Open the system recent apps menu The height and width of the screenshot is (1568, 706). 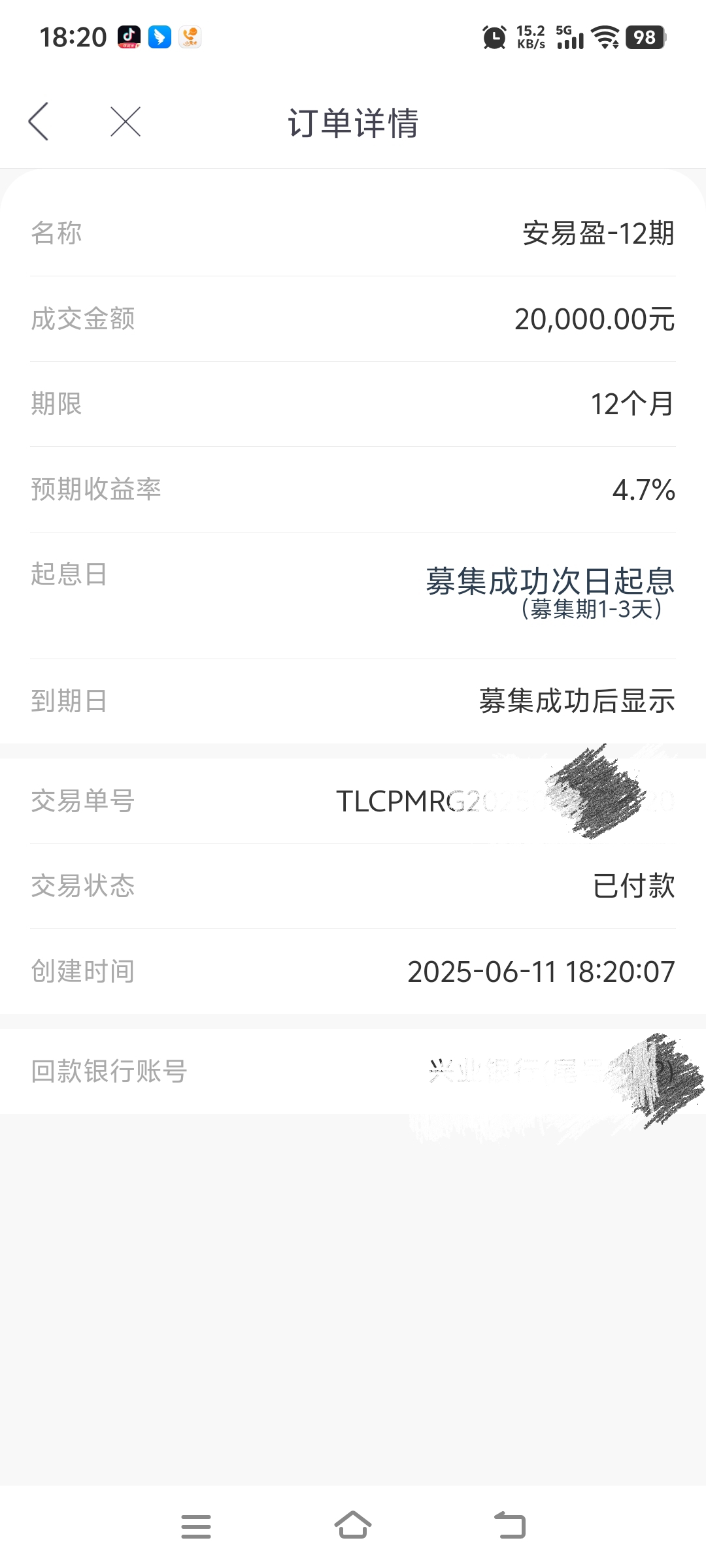196,1527
